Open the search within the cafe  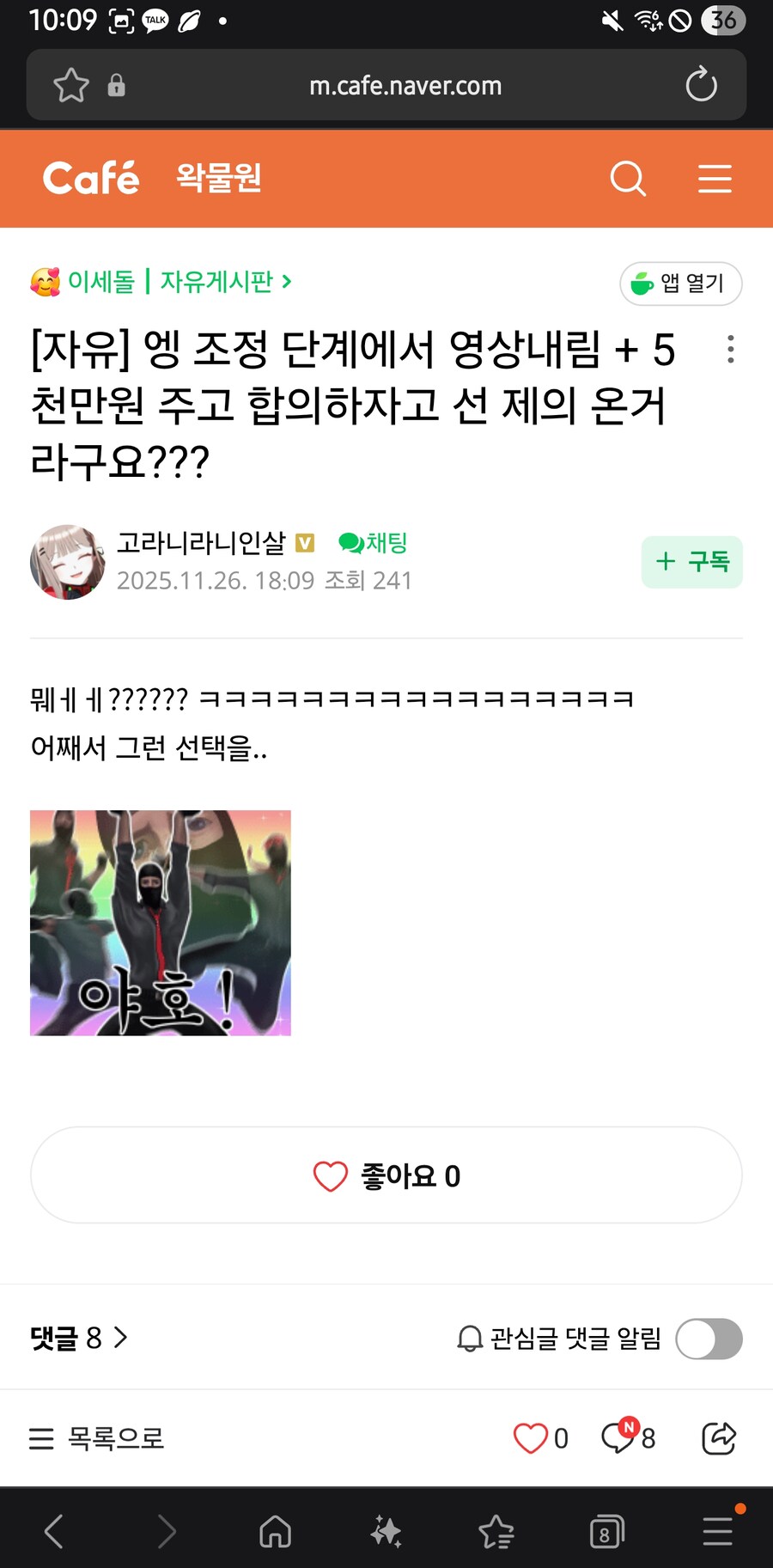coord(628,179)
